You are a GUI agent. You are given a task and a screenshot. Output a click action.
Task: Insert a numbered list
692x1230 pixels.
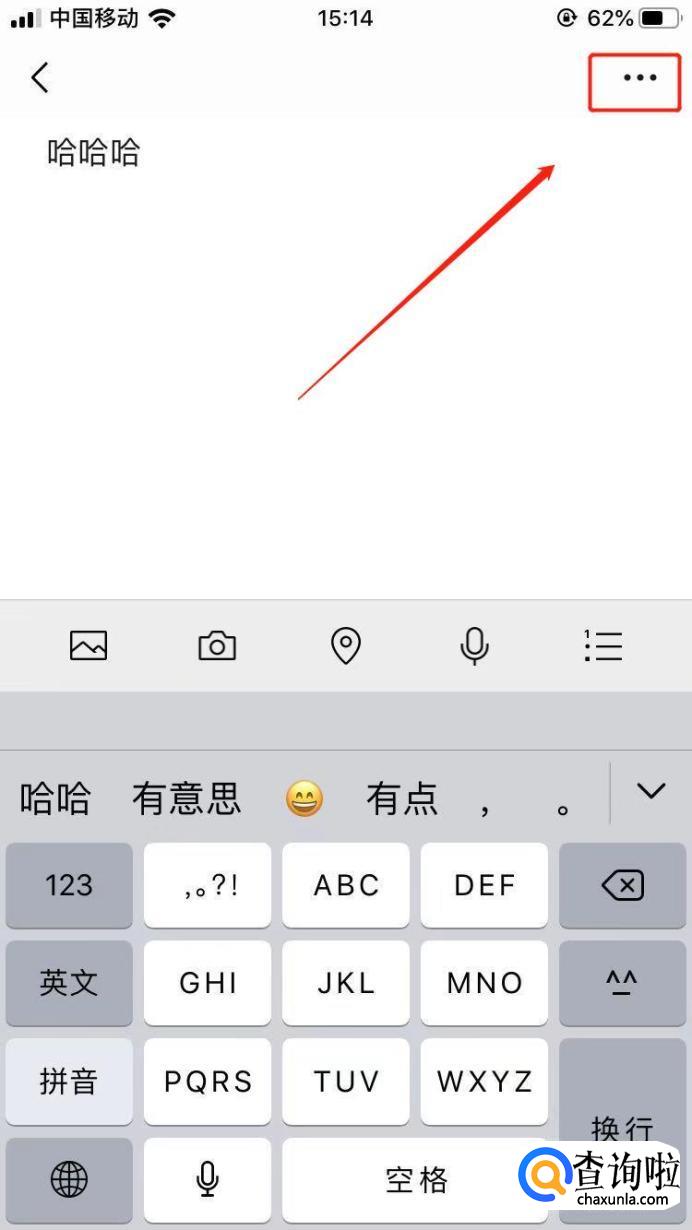pyautogui.click(x=603, y=646)
